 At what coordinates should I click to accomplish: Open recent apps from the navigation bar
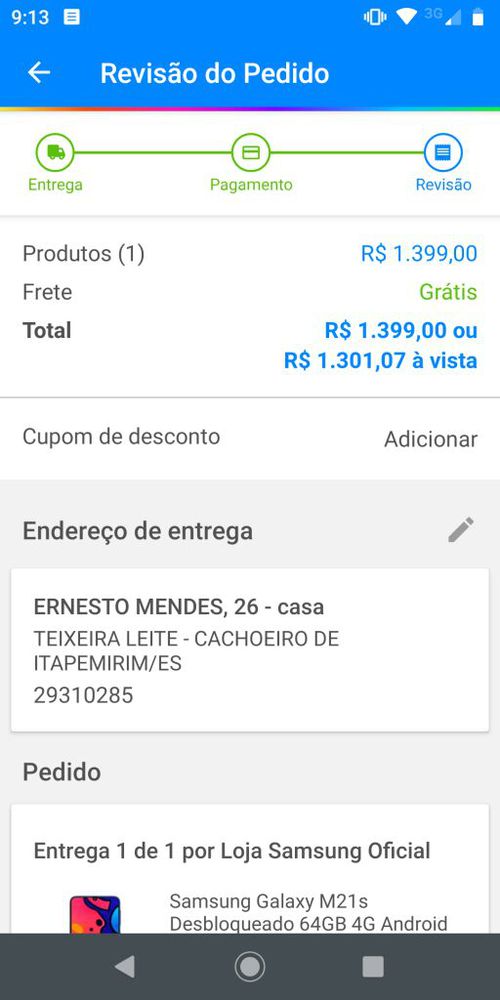(373, 967)
